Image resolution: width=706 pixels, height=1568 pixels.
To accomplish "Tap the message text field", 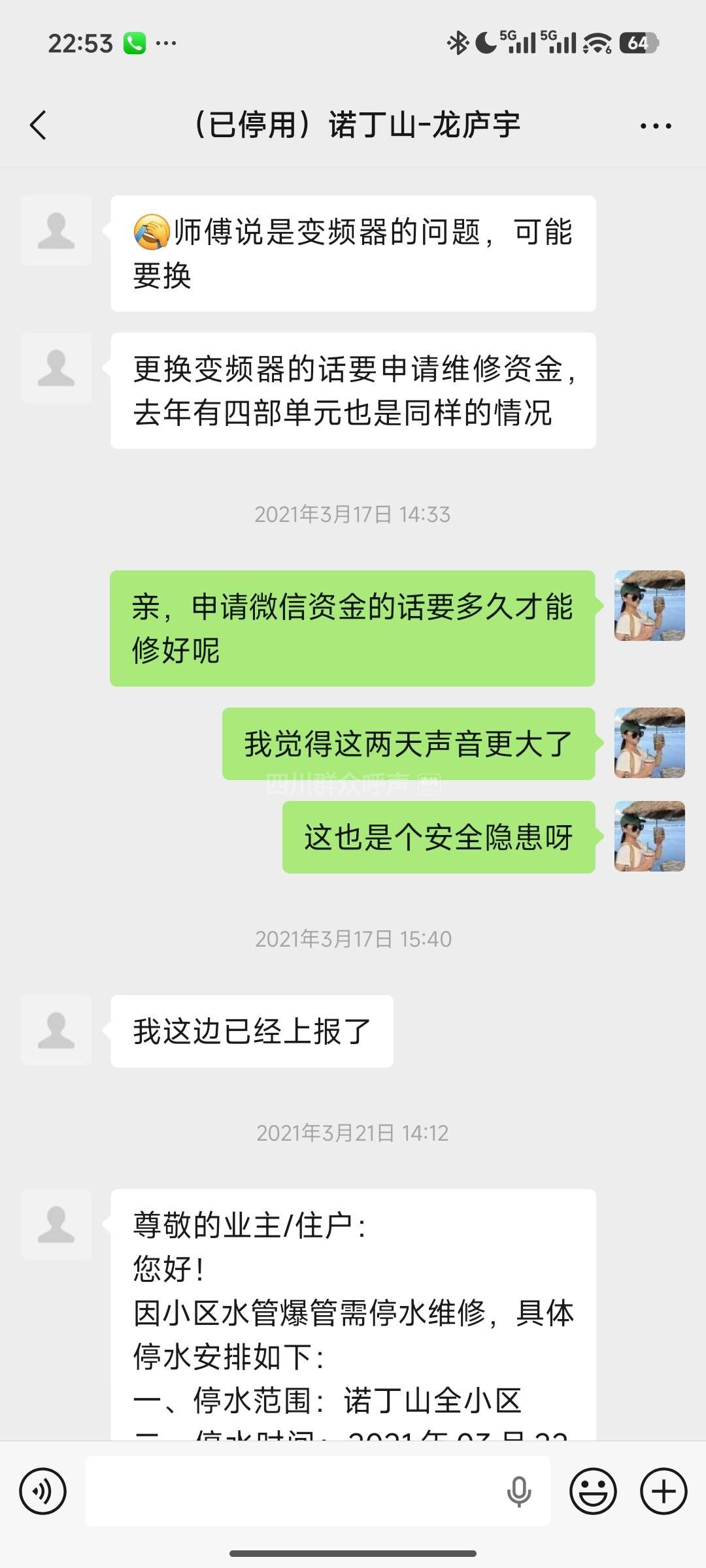I will click(x=294, y=1491).
